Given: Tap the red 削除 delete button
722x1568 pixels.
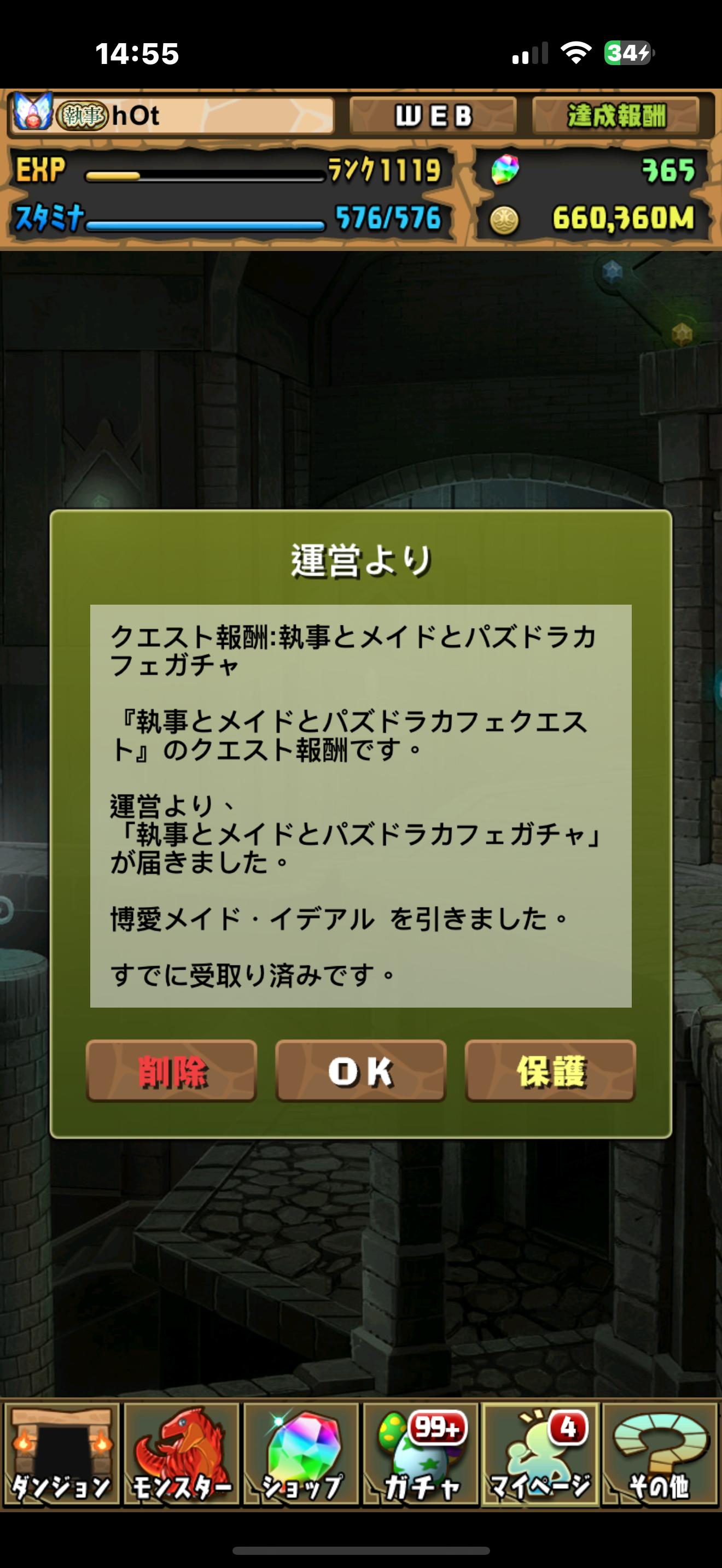Looking at the screenshot, I should click(x=172, y=1072).
